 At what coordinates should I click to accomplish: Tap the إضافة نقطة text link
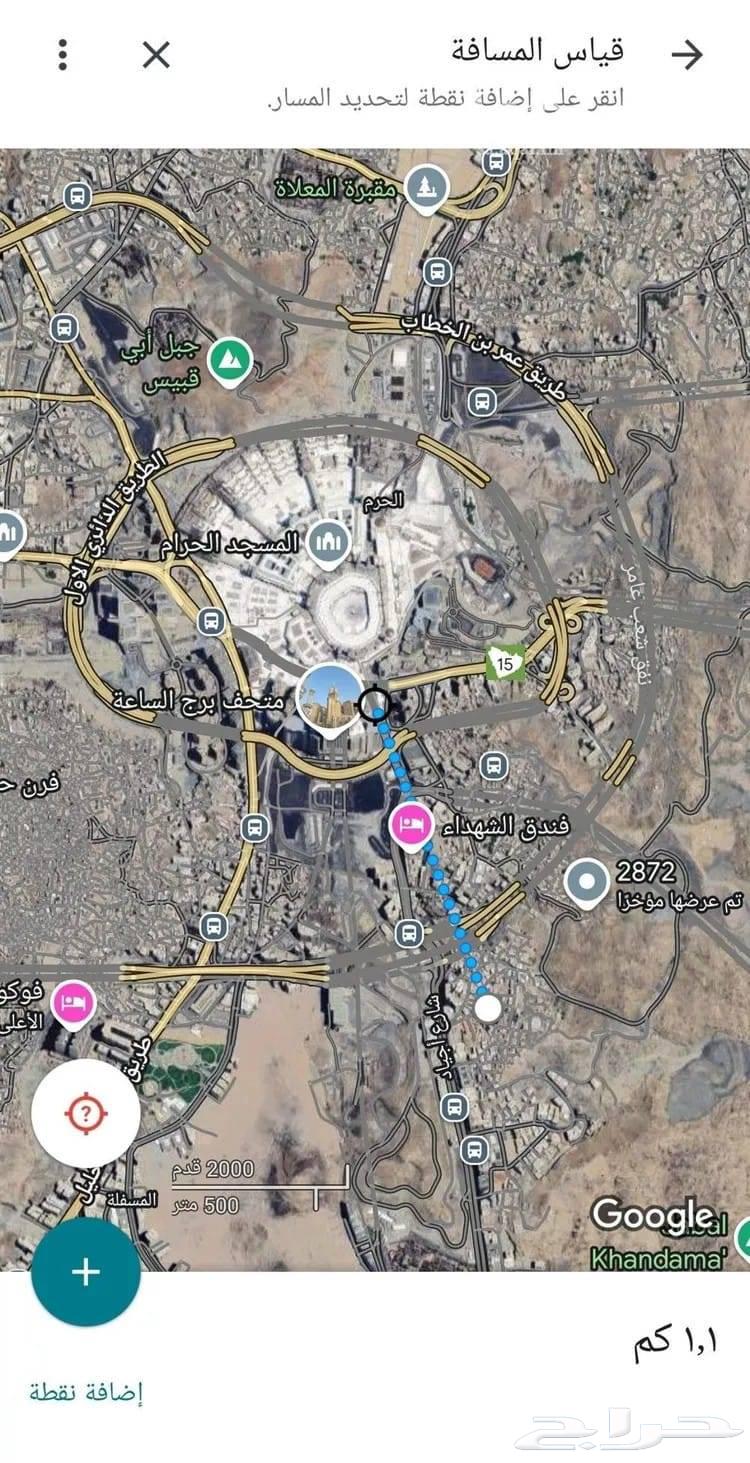point(86,1391)
